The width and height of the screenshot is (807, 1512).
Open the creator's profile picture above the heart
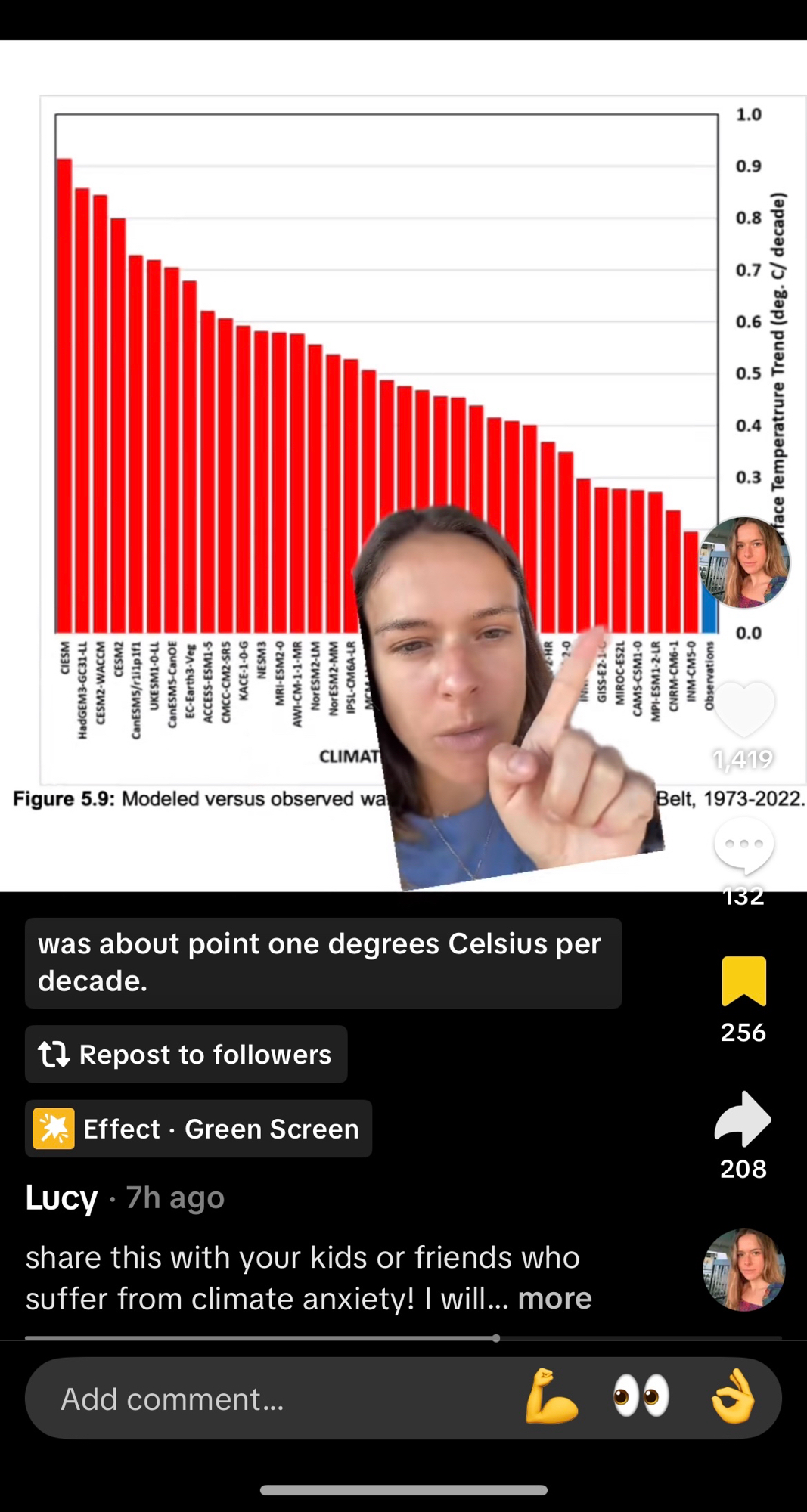[744, 562]
